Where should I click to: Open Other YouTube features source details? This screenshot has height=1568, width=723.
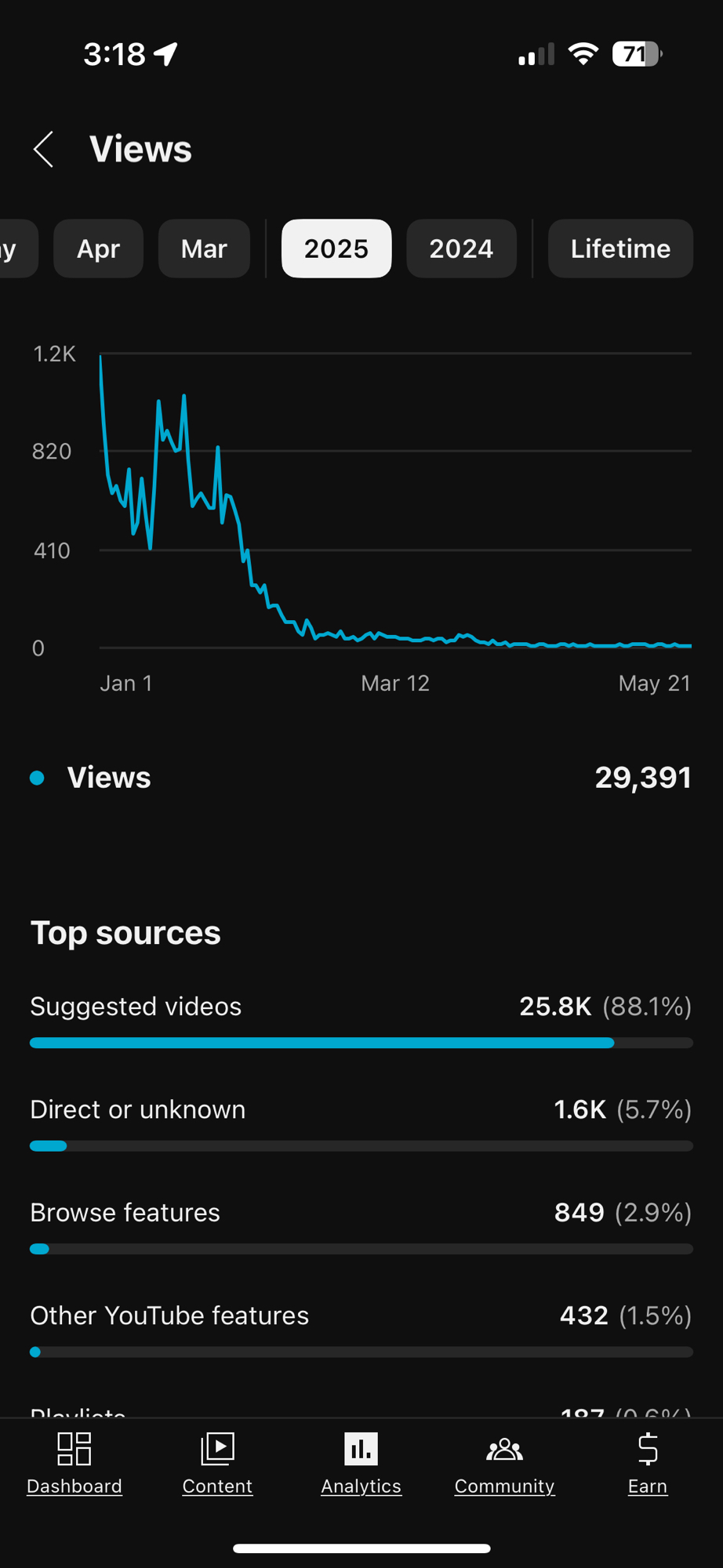(x=361, y=1328)
